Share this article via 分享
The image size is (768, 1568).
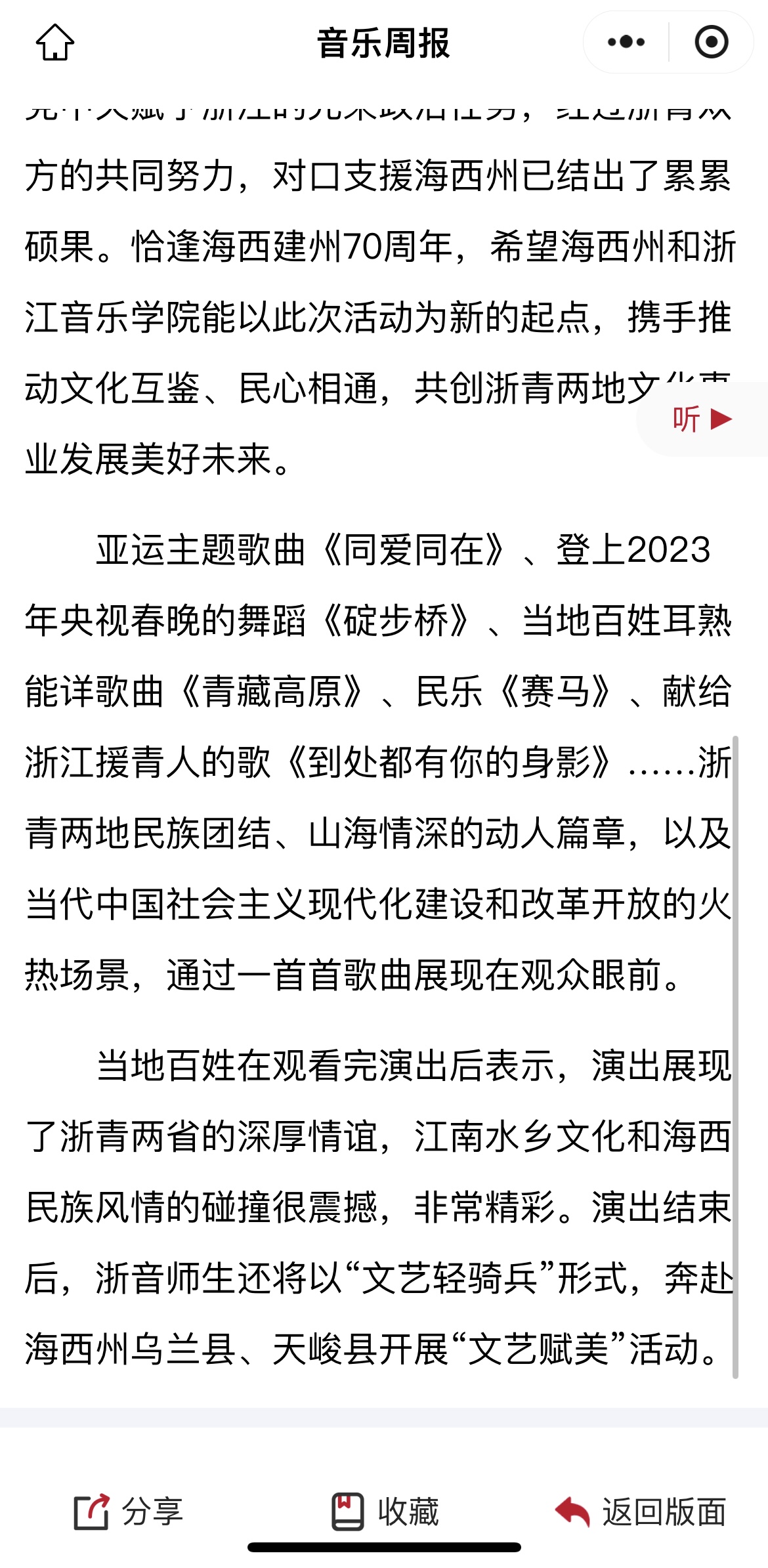[x=129, y=1512]
